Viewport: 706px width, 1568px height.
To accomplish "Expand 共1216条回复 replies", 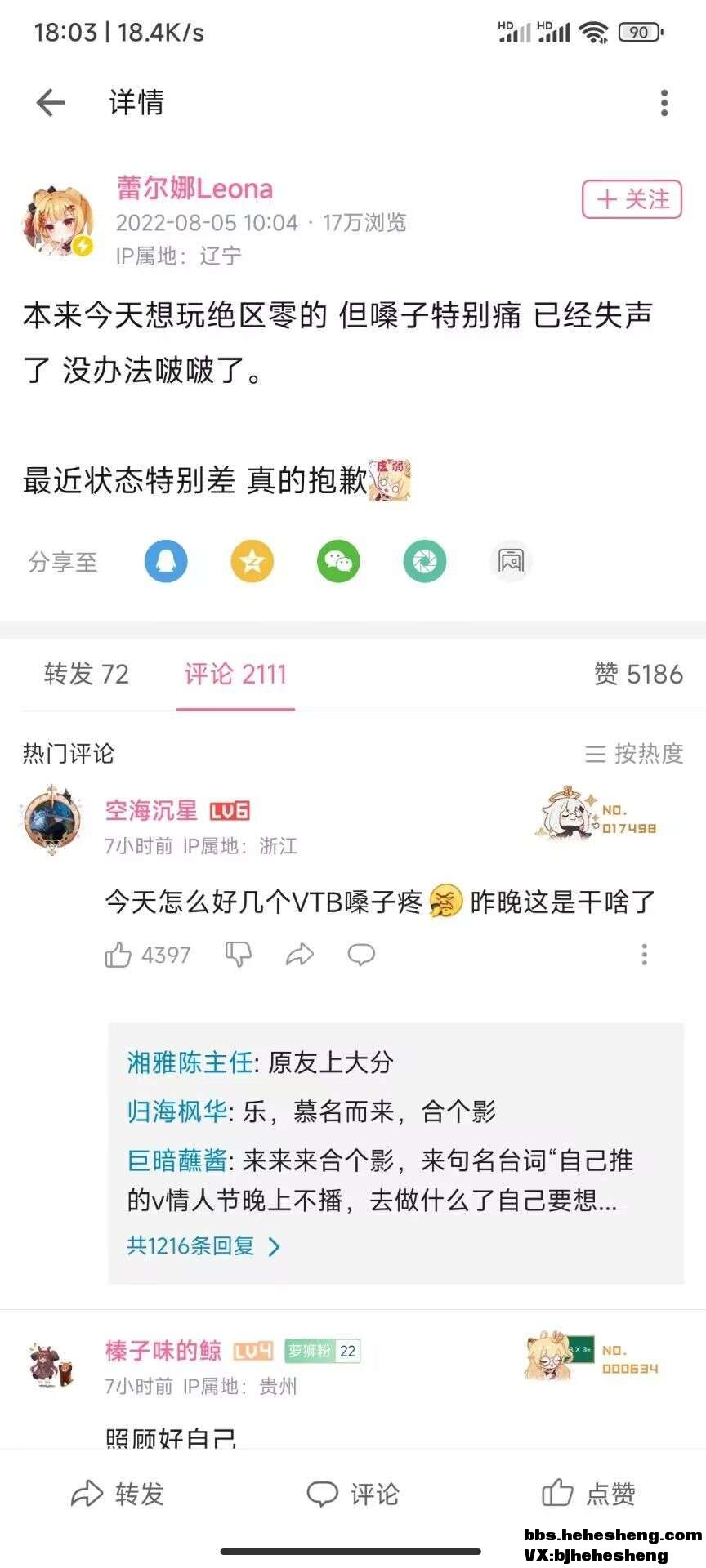I will [x=203, y=1245].
